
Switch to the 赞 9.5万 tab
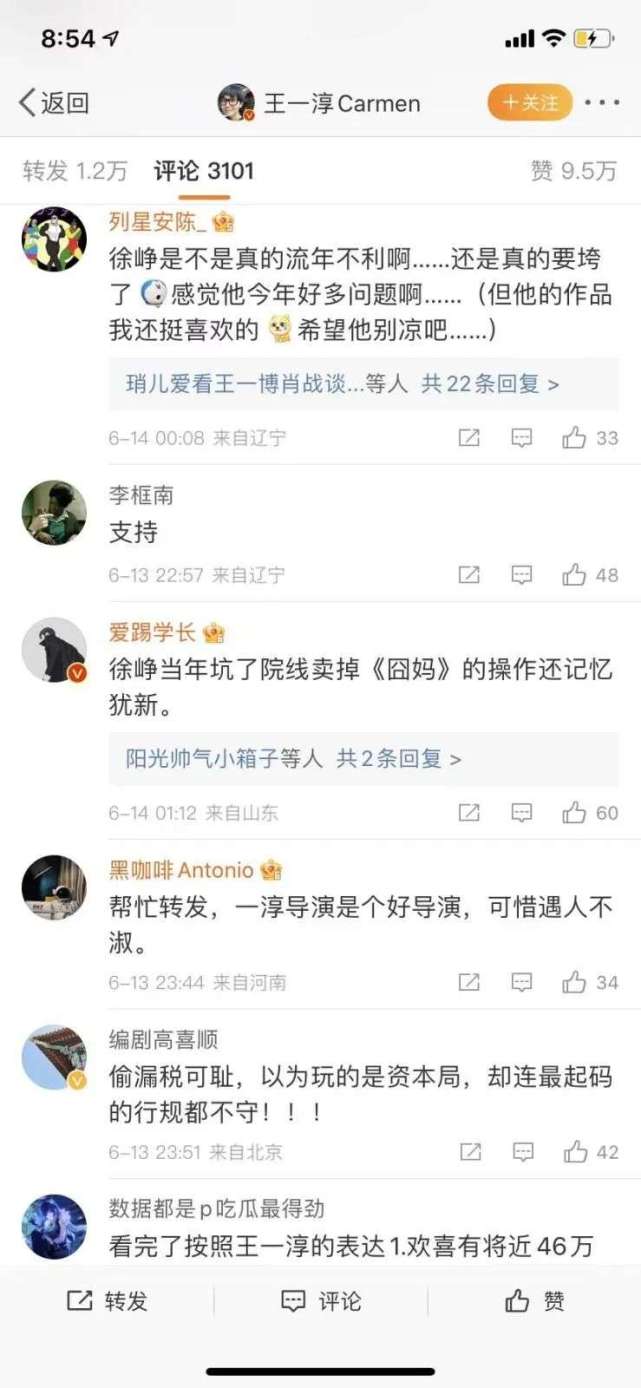tap(573, 171)
